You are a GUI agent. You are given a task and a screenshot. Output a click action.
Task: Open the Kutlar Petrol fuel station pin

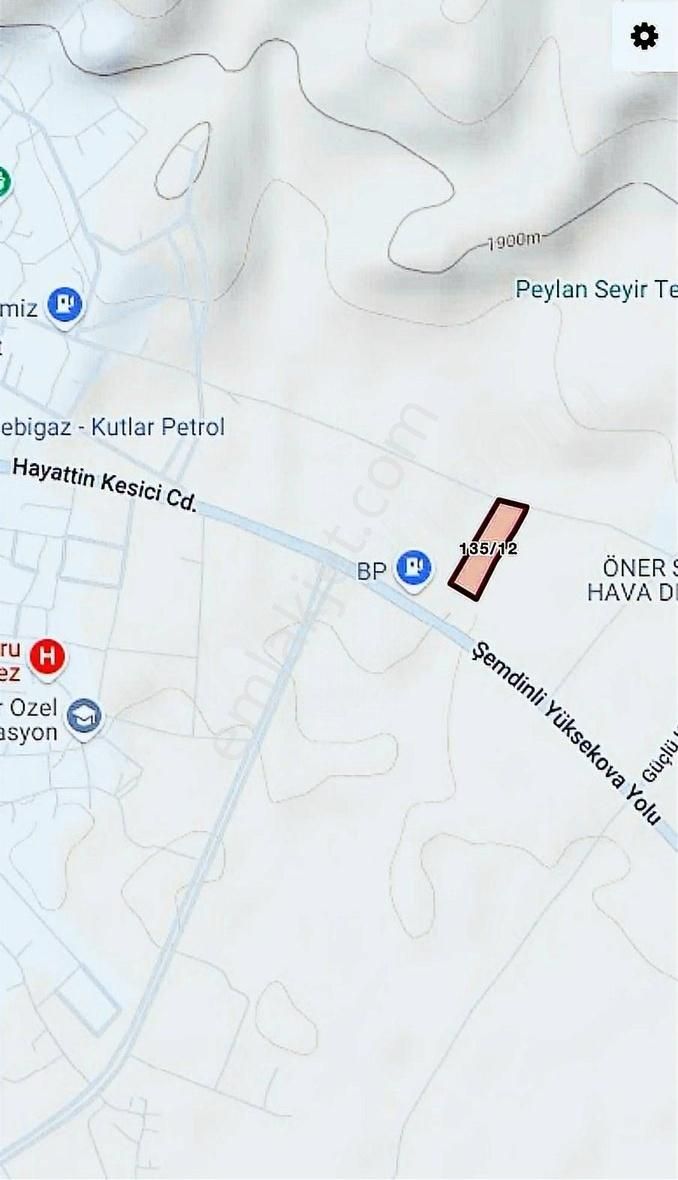point(66,304)
